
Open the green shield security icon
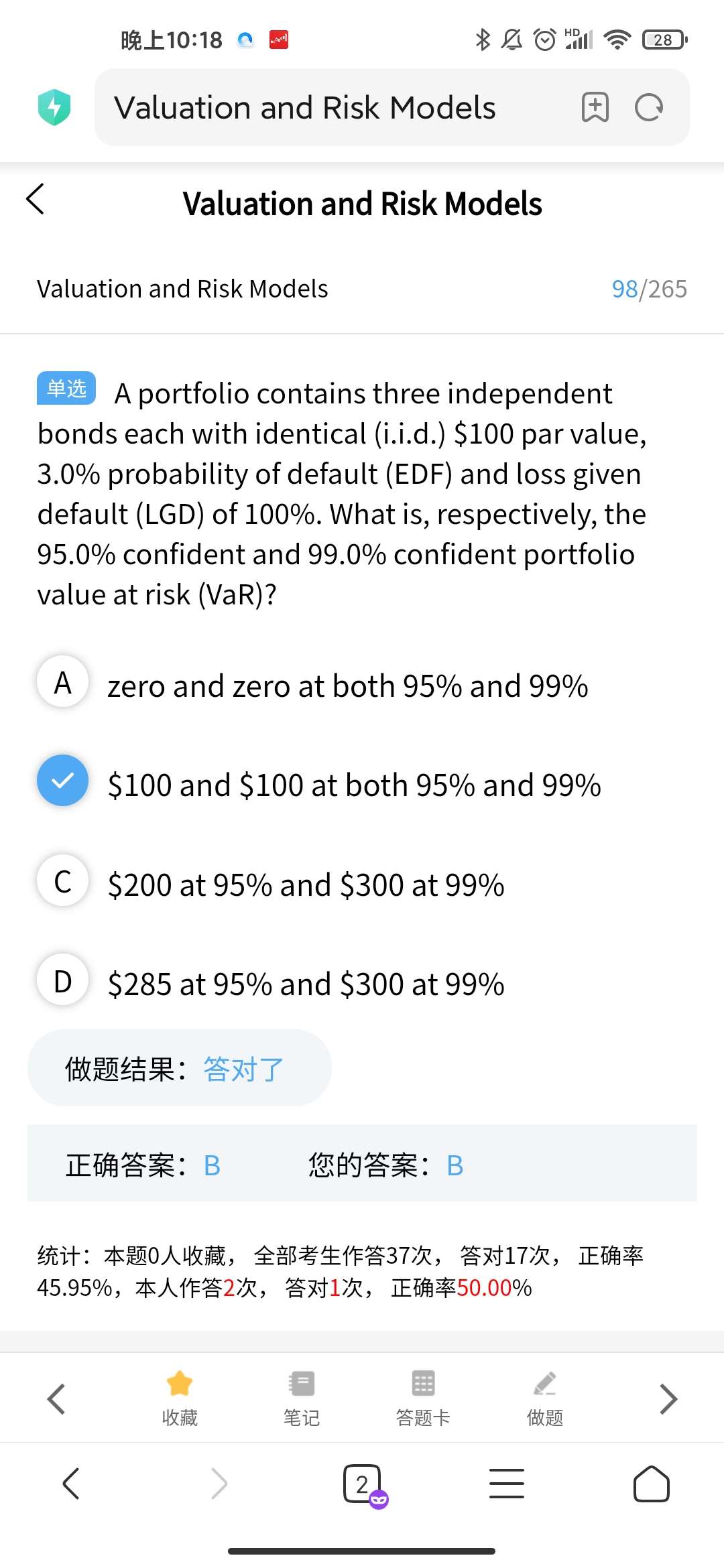(x=54, y=107)
